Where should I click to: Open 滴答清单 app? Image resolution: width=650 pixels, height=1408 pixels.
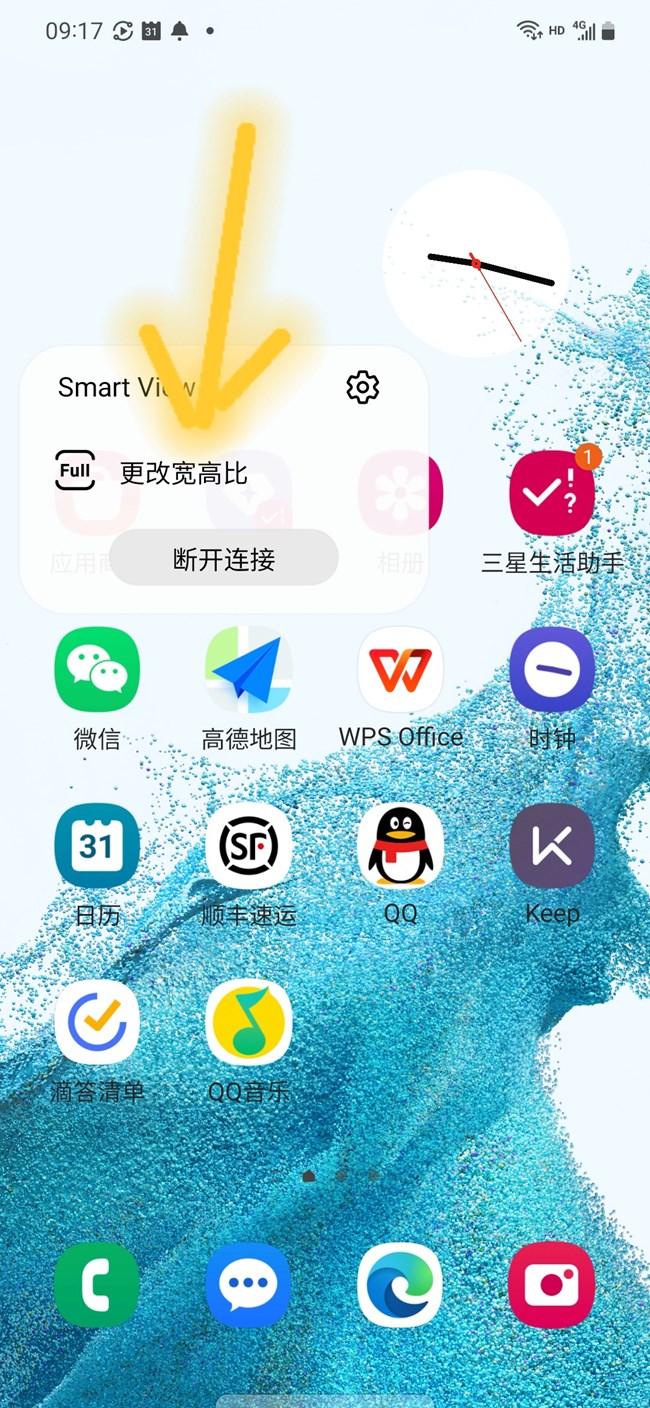pos(97,1022)
